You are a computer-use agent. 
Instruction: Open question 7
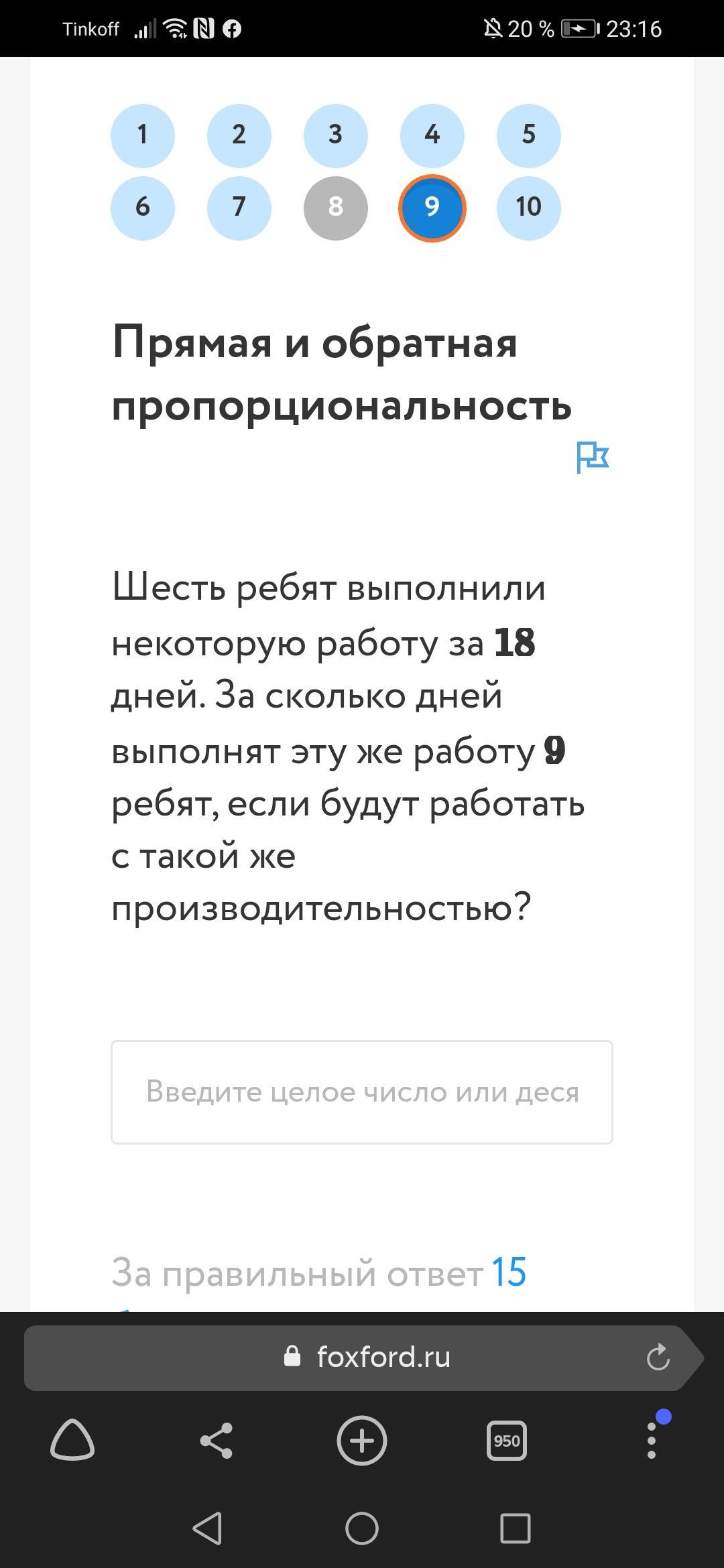tap(239, 208)
